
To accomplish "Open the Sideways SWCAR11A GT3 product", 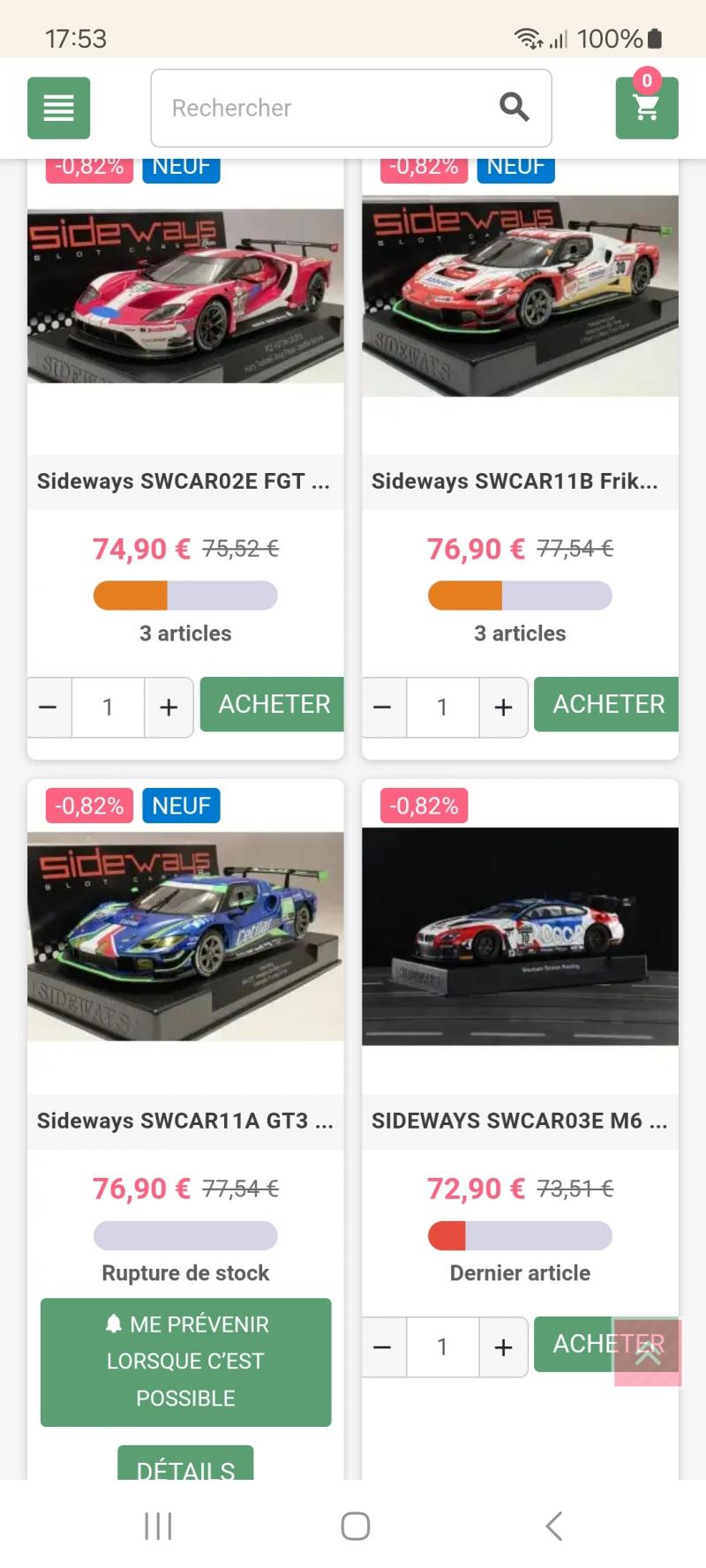I will (x=184, y=1121).
